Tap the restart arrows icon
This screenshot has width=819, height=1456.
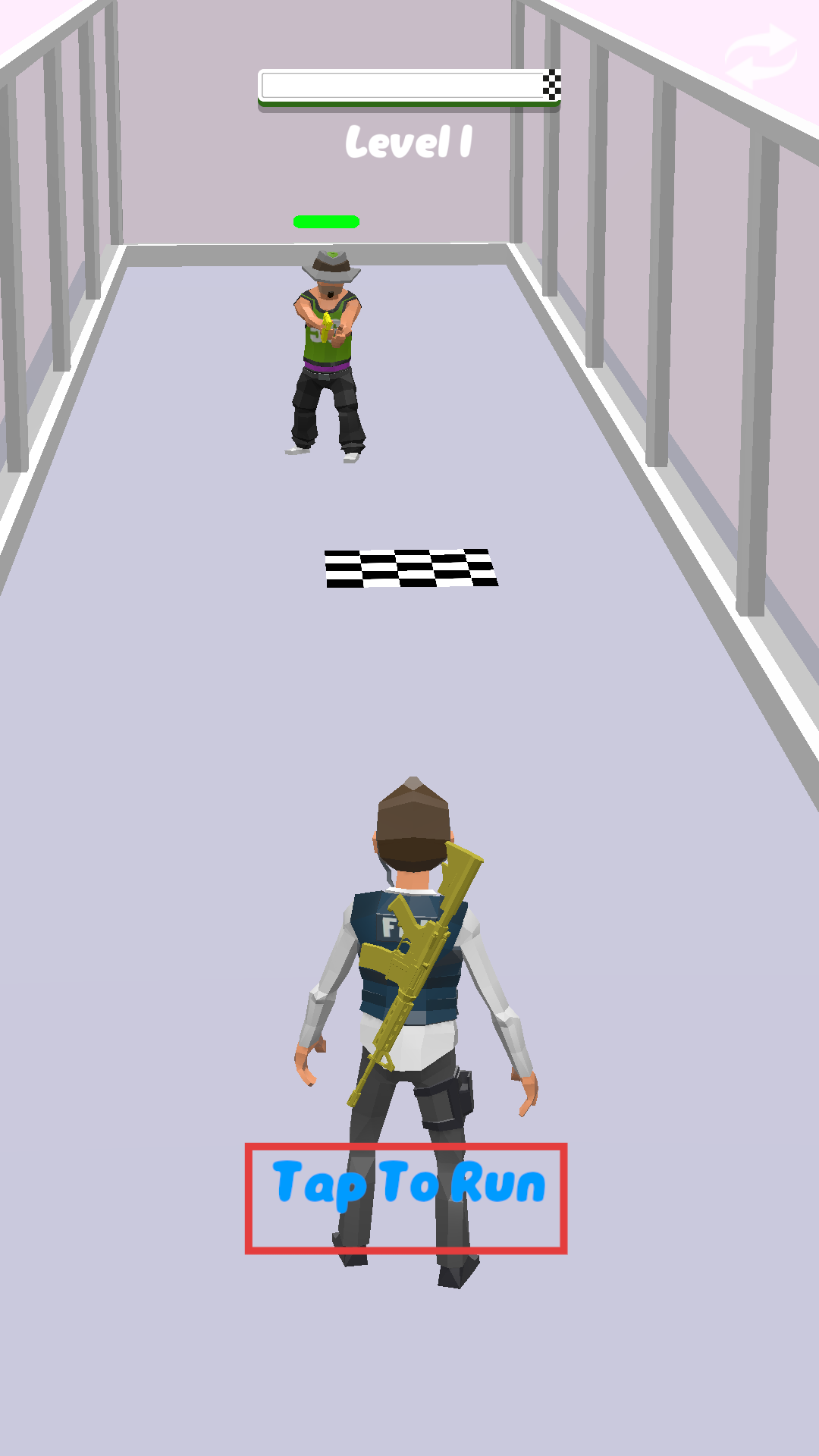pyautogui.click(x=761, y=55)
